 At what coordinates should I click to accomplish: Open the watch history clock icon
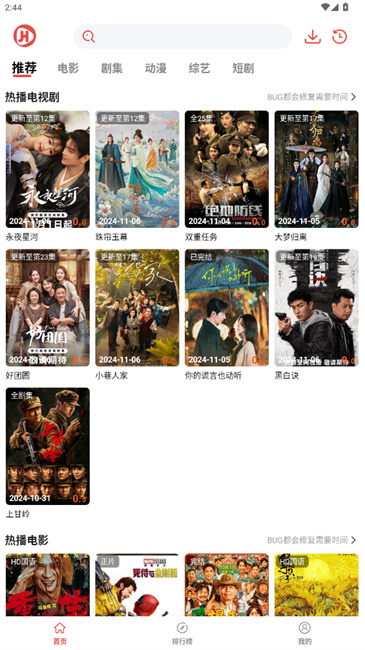(x=340, y=36)
